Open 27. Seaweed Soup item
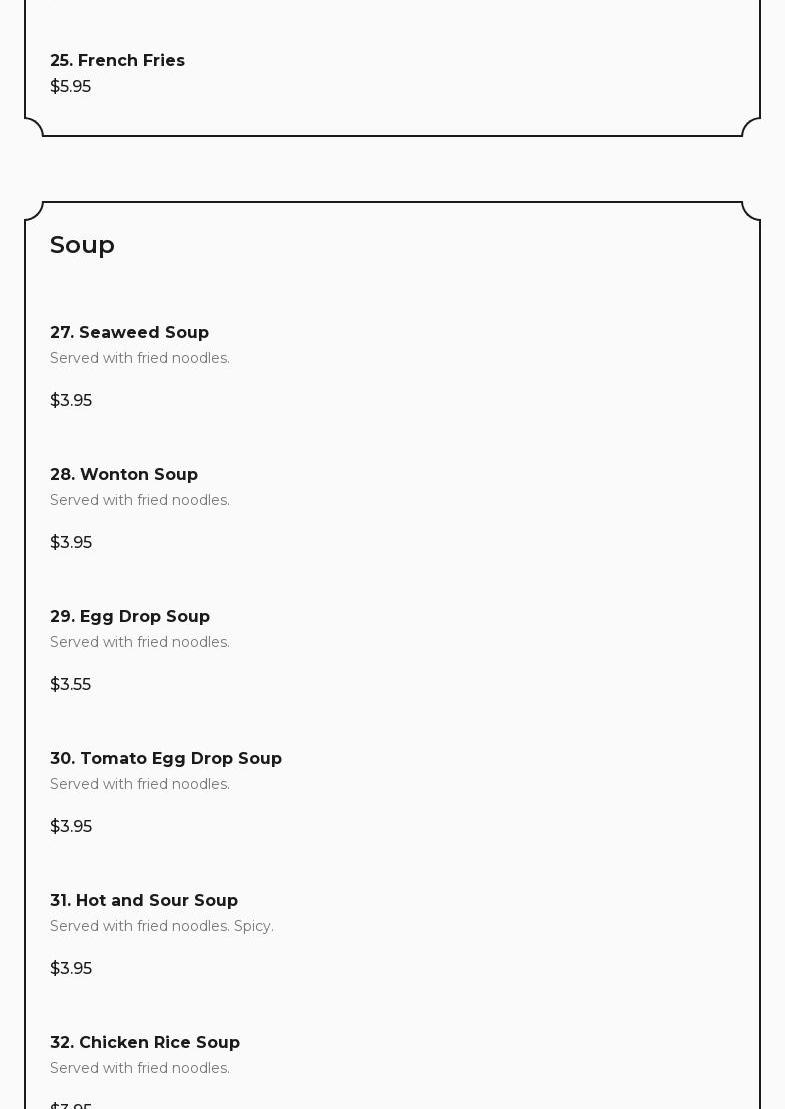This screenshot has height=1109, width=785. click(129, 333)
